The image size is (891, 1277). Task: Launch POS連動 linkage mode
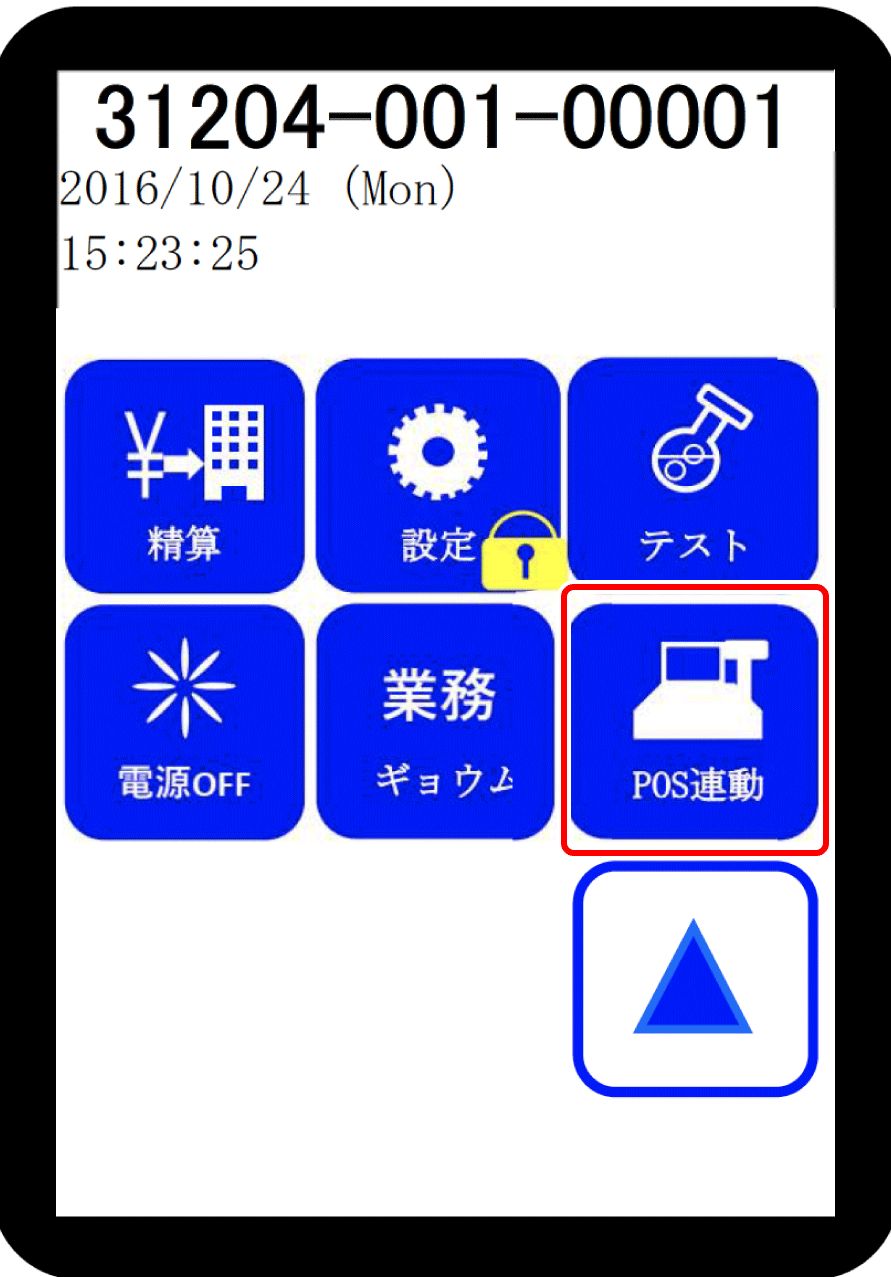click(695, 722)
